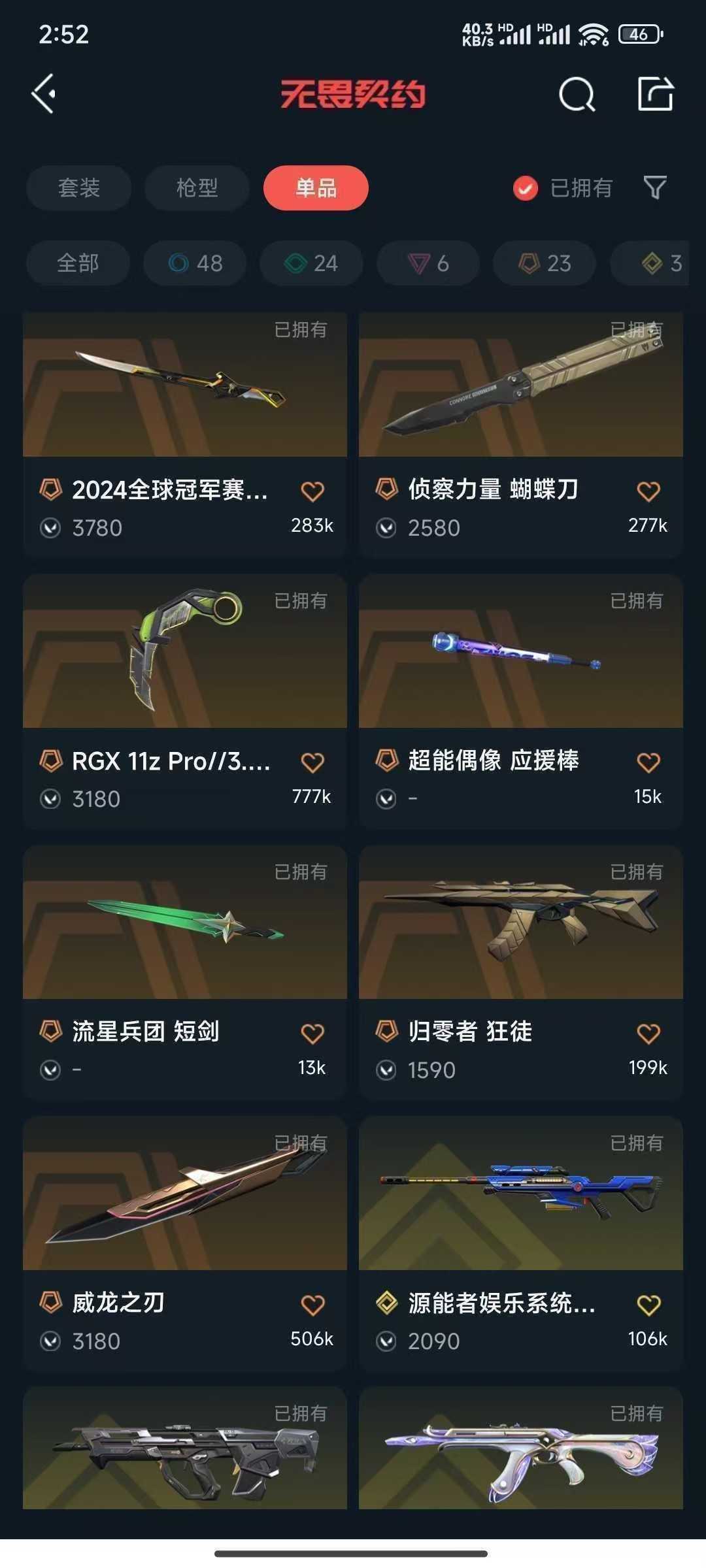Favorite the RGX 11z Pro item
706x1568 pixels.
[x=312, y=760]
